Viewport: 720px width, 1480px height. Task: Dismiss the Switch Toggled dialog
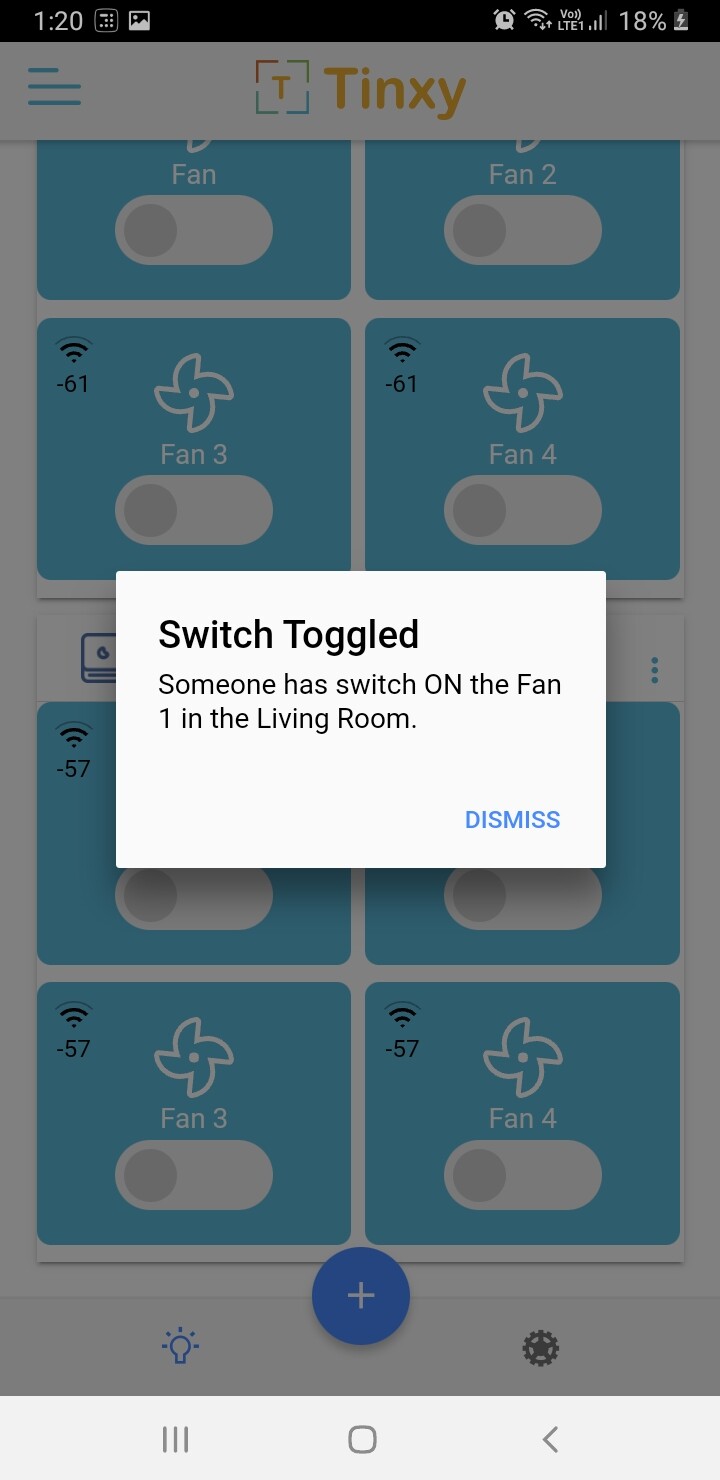click(x=512, y=820)
